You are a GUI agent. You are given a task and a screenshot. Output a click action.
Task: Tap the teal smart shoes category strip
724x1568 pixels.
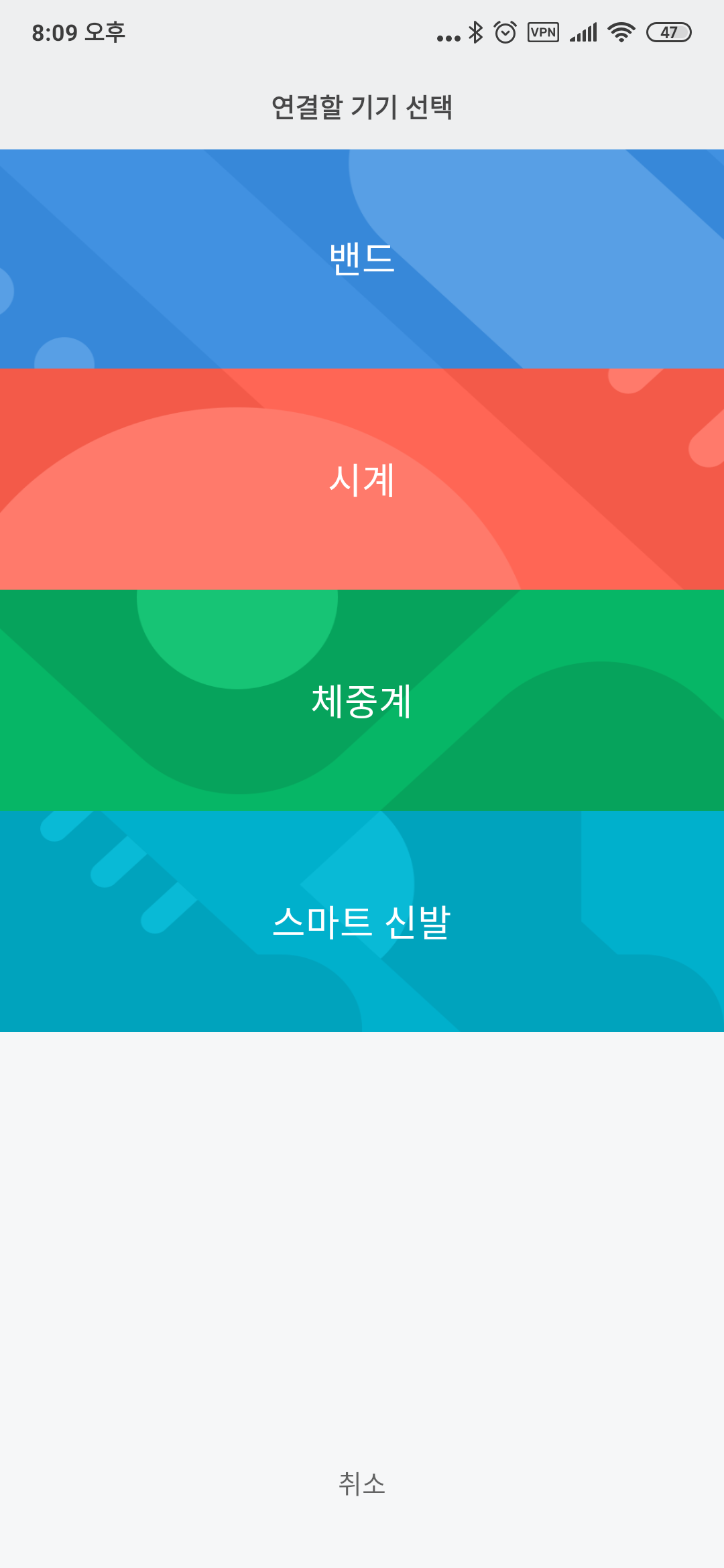pyautogui.click(x=362, y=921)
